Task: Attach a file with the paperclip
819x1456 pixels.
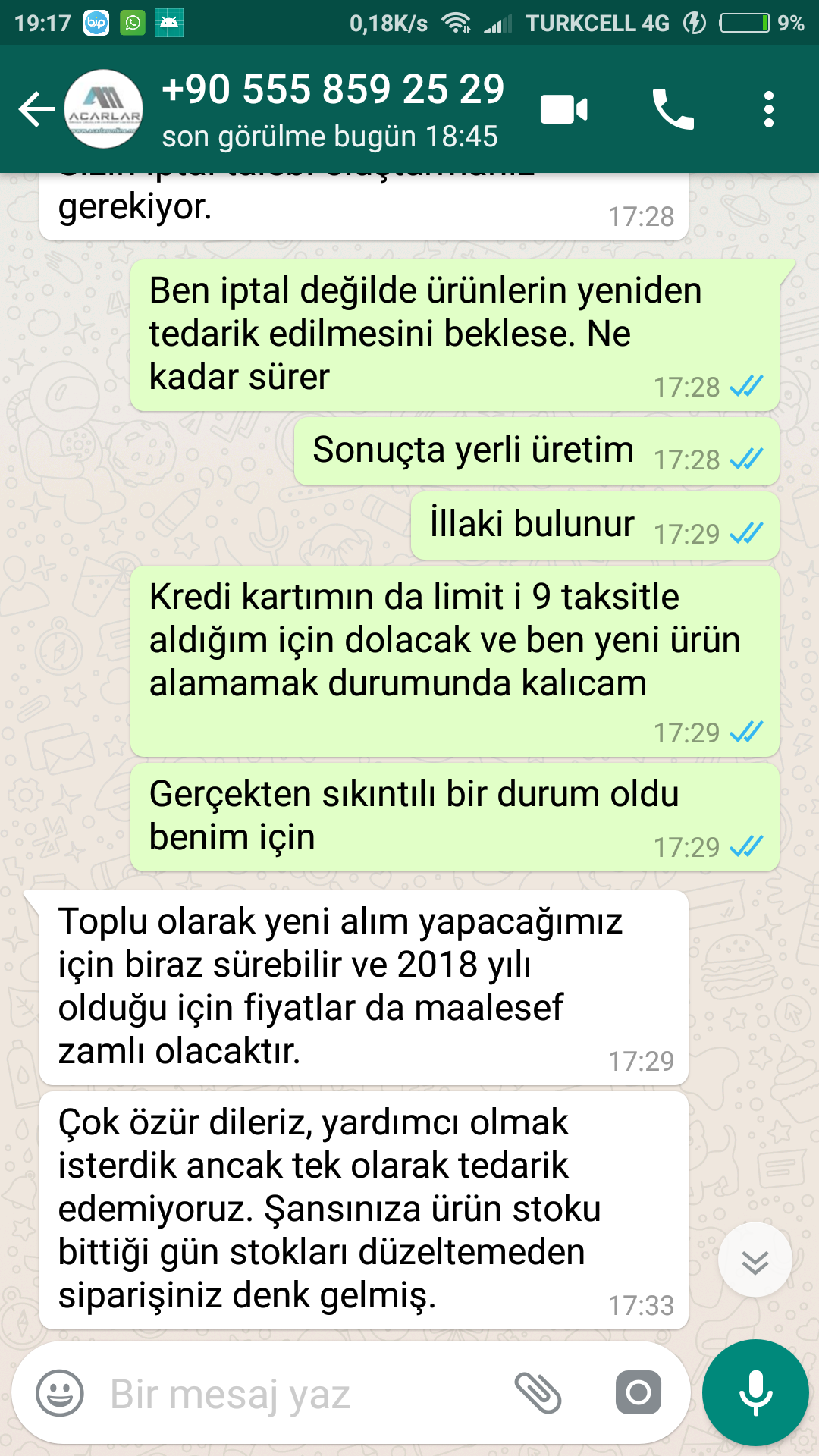Action: [538, 1393]
